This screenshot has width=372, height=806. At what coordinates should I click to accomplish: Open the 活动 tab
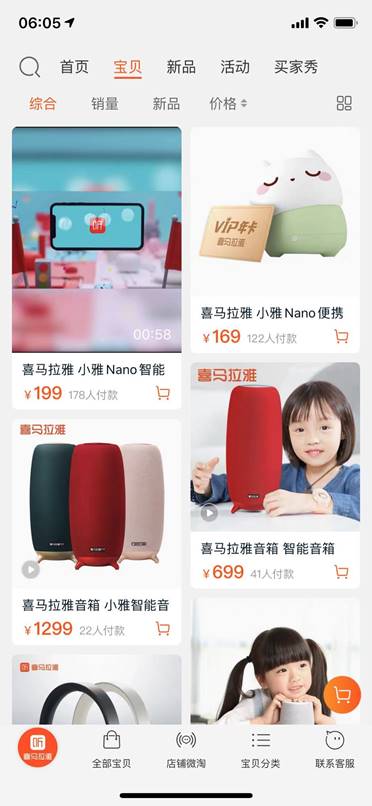point(235,67)
